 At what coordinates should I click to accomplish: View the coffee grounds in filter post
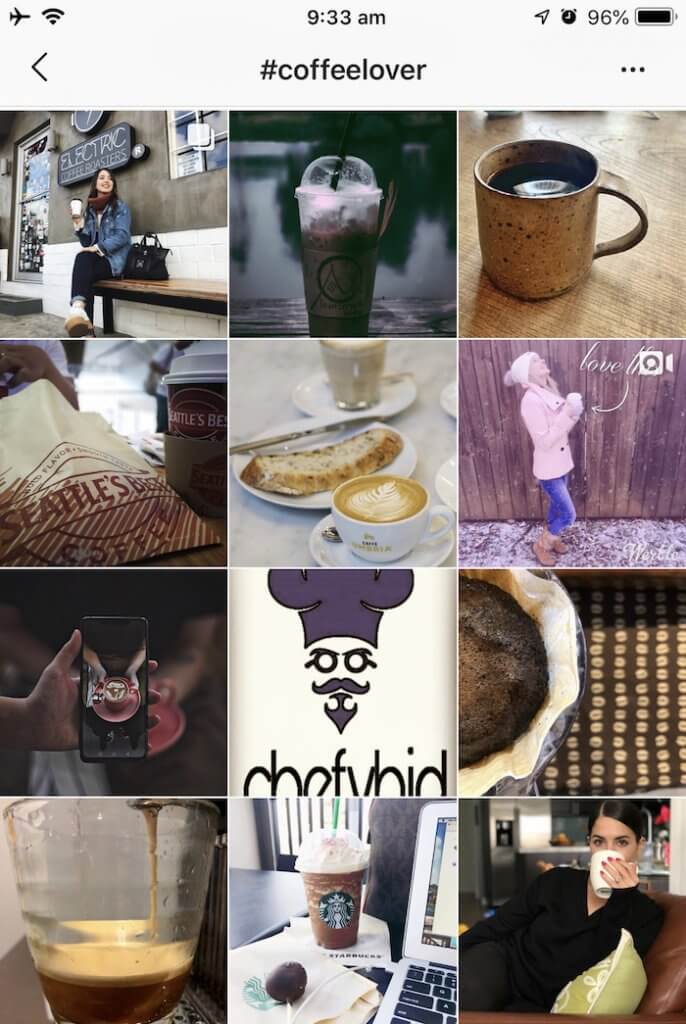572,683
